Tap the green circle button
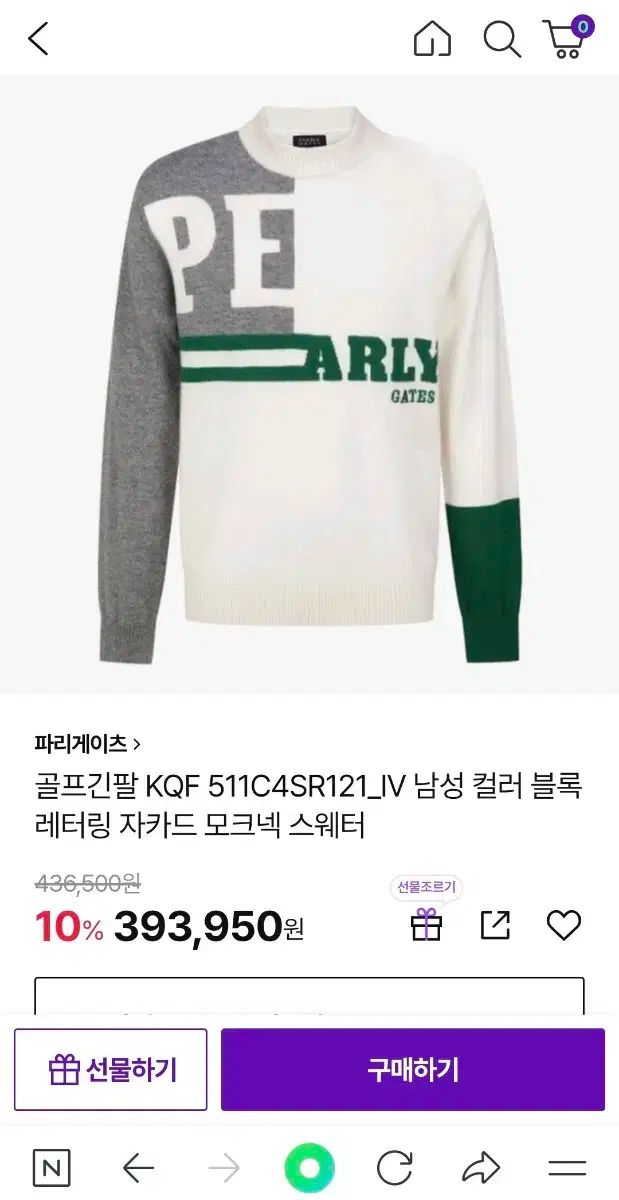 [309, 1167]
